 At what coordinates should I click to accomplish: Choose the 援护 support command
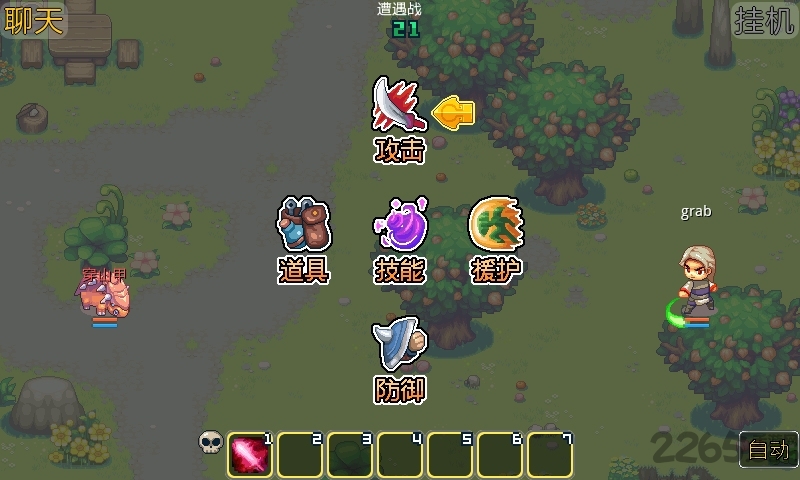(496, 239)
